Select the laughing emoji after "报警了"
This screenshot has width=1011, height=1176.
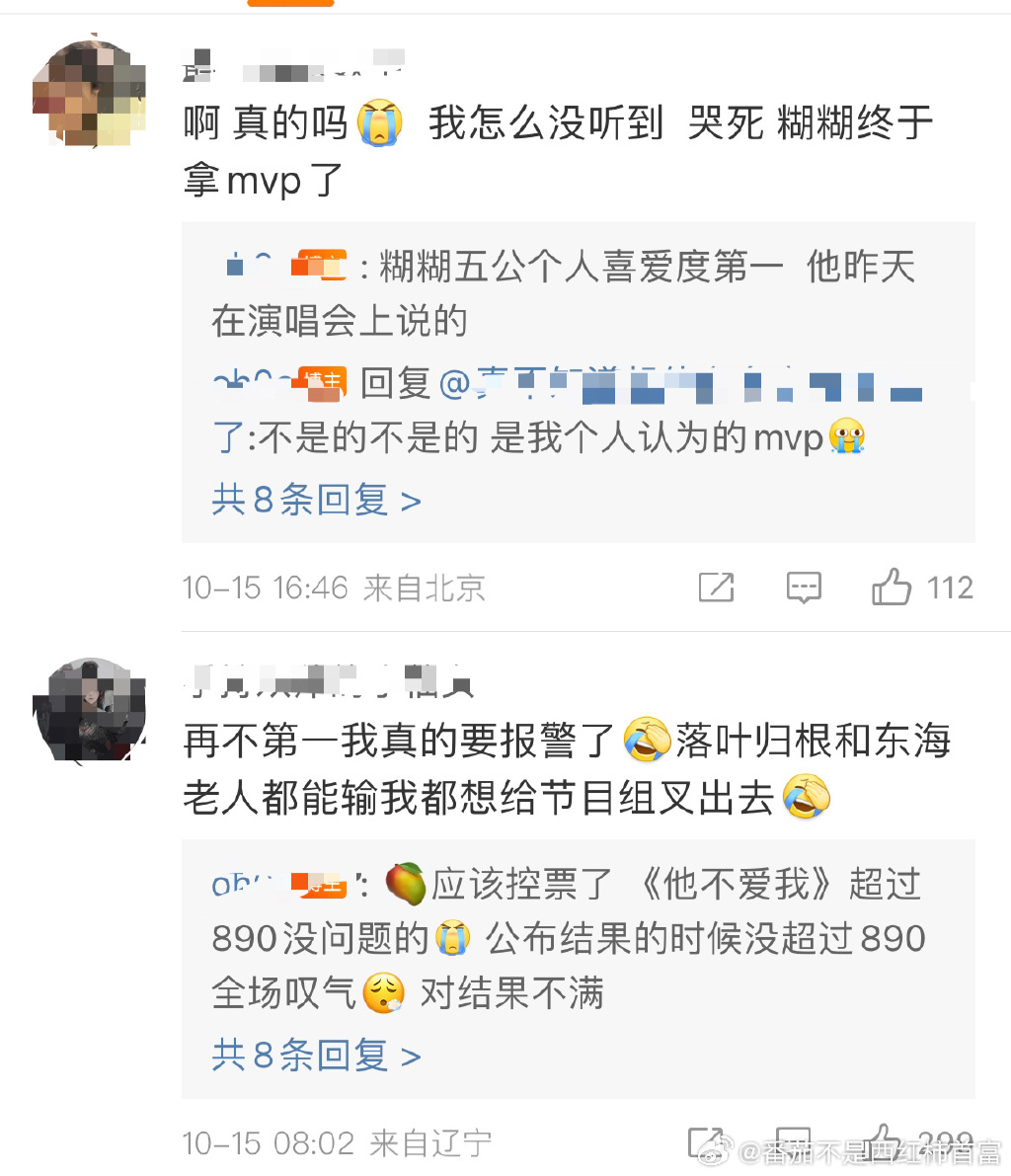tap(647, 741)
